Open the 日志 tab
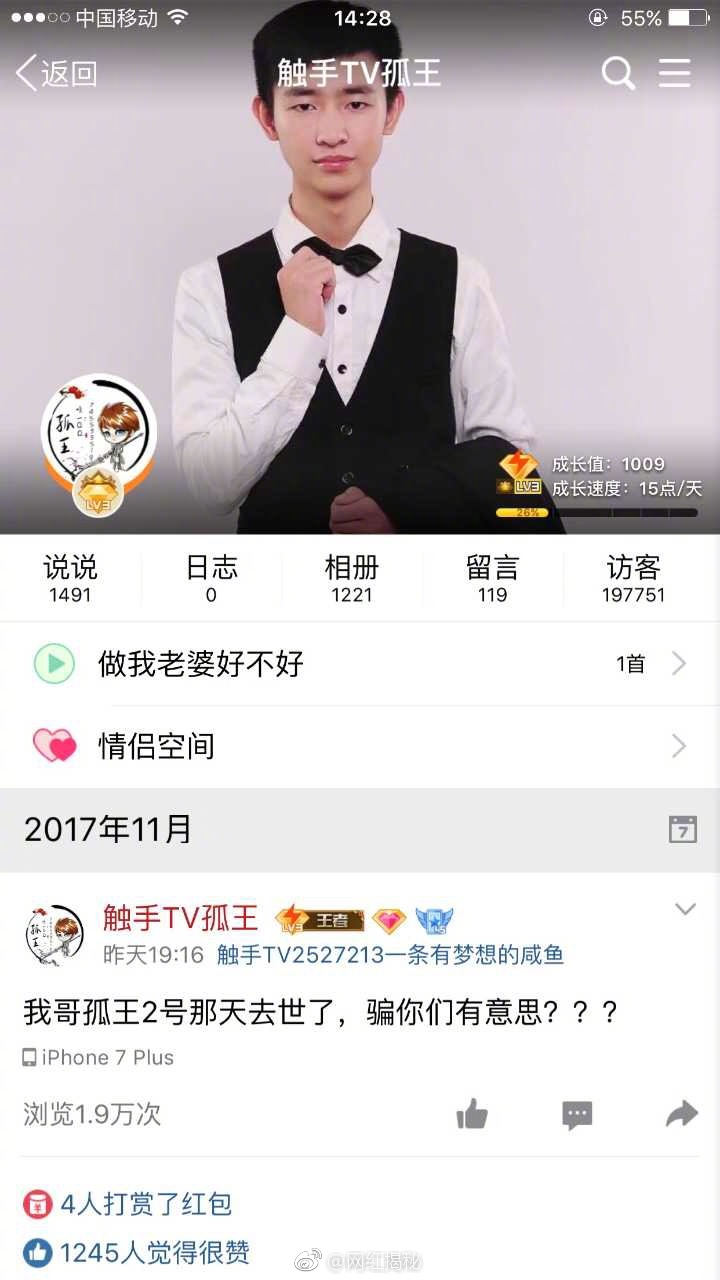 click(211, 579)
